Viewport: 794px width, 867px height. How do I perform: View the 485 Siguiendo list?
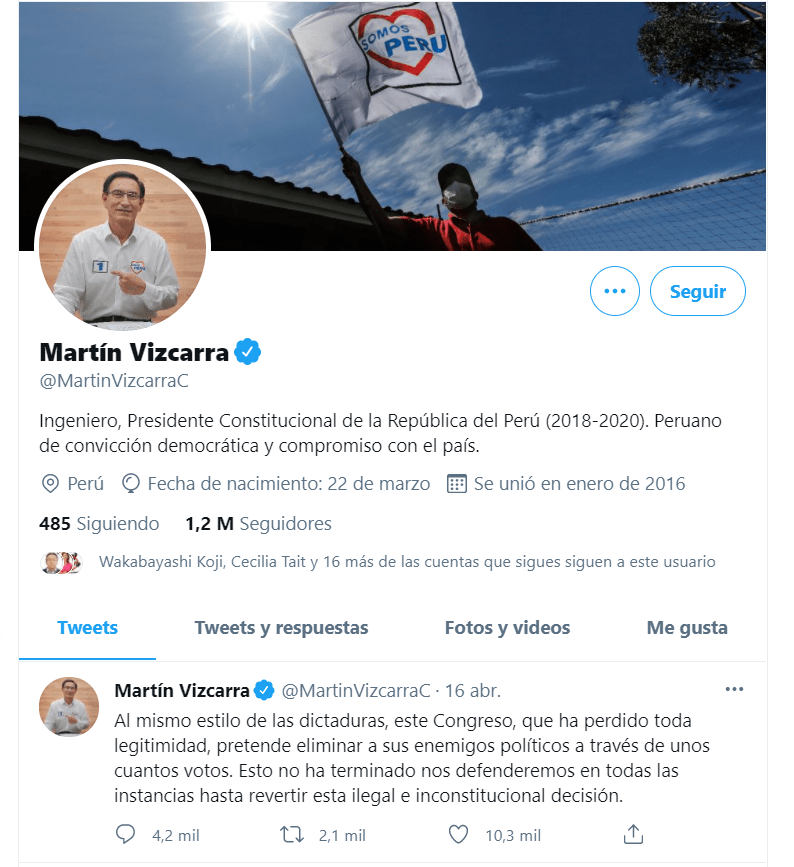[99, 523]
